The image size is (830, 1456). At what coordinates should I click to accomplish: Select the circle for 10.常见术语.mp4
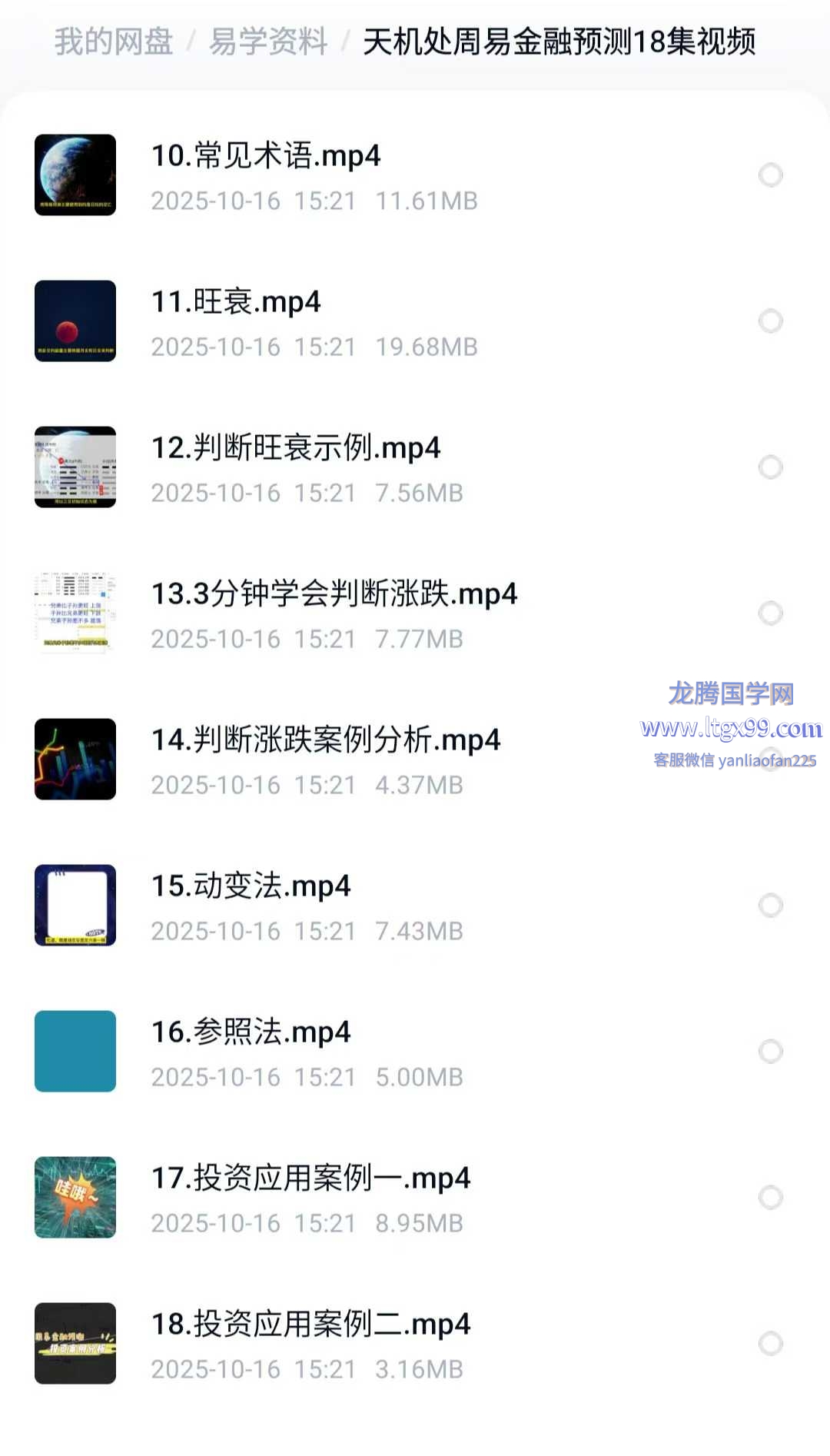tap(770, 175)
